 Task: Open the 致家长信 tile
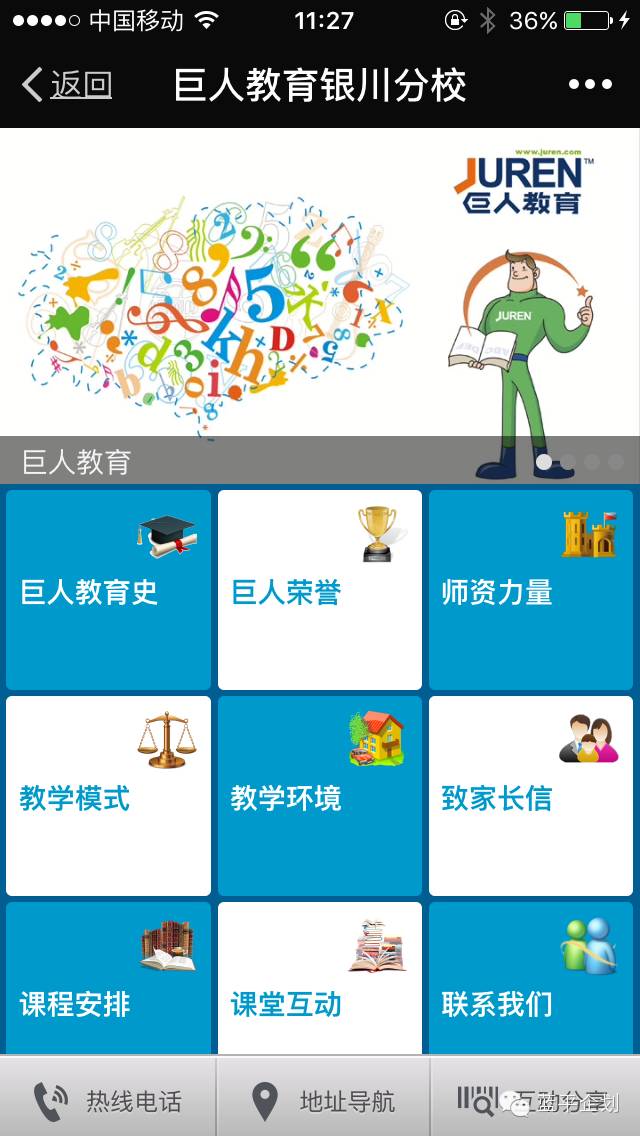pyautogui.click(x=531, y=796)
